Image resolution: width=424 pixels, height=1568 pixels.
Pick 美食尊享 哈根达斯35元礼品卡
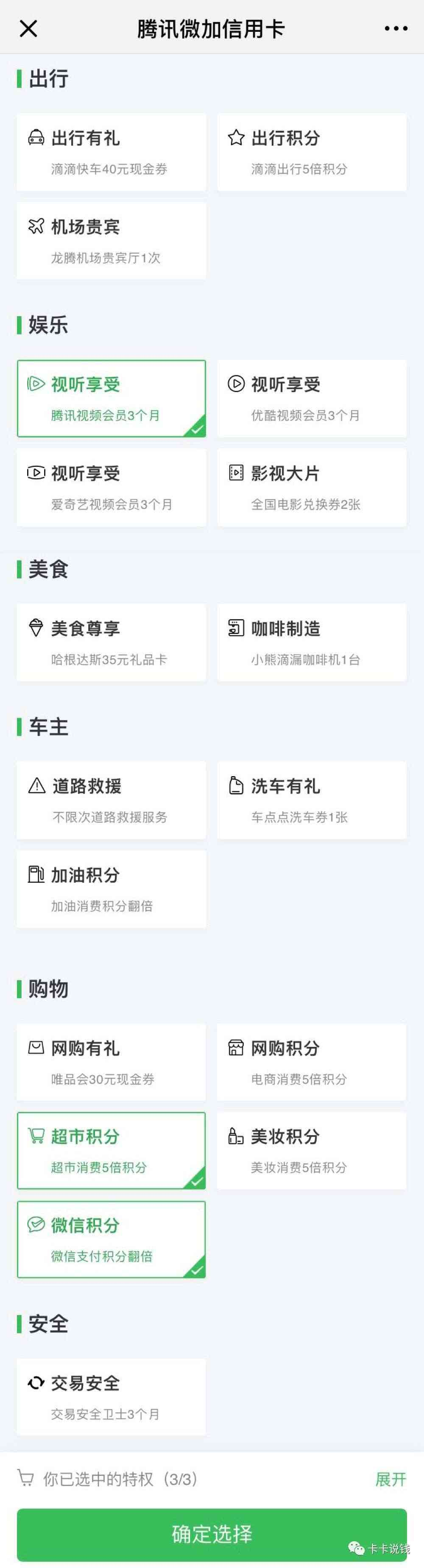point(112,642)
